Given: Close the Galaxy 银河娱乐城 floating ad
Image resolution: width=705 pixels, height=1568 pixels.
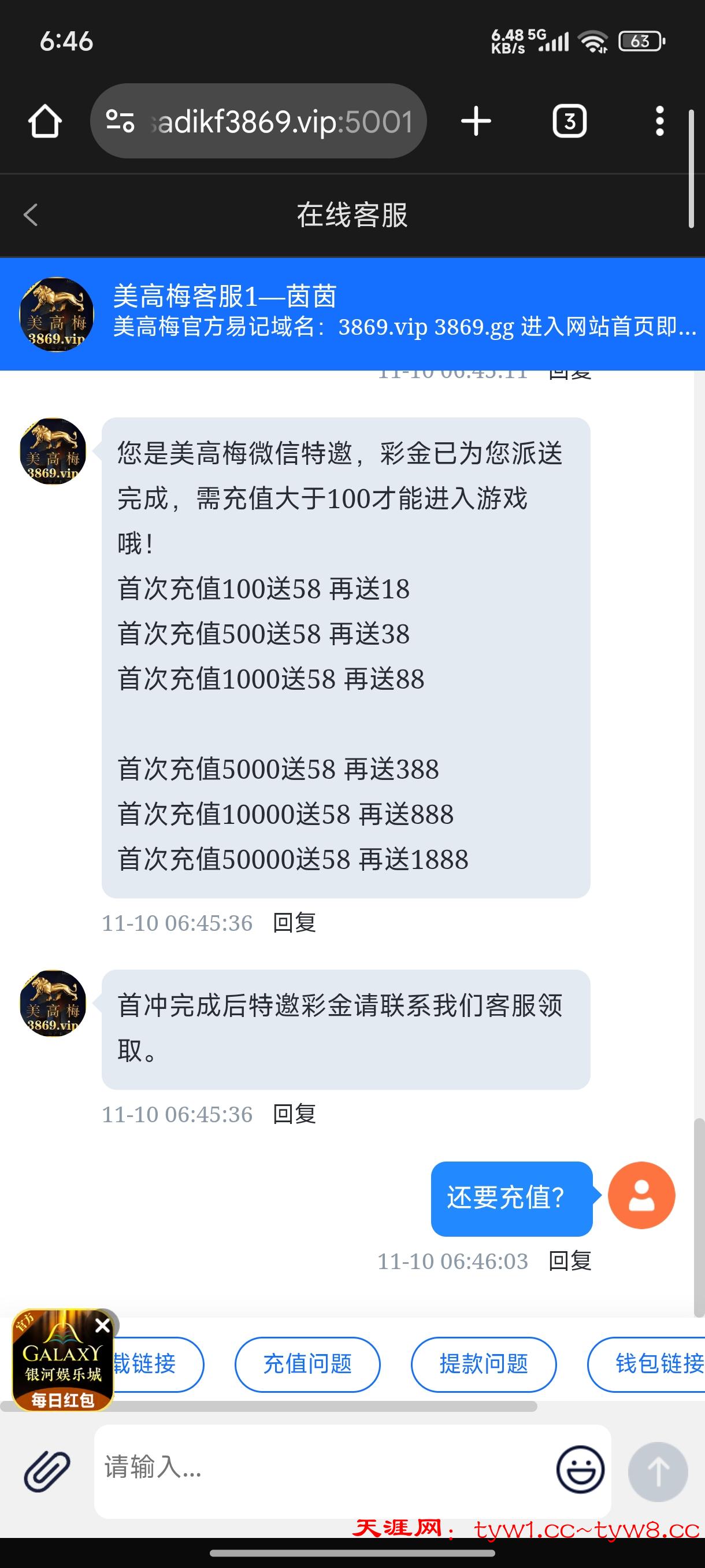Looking at the screenshot, I should [x=103, y=1325].
